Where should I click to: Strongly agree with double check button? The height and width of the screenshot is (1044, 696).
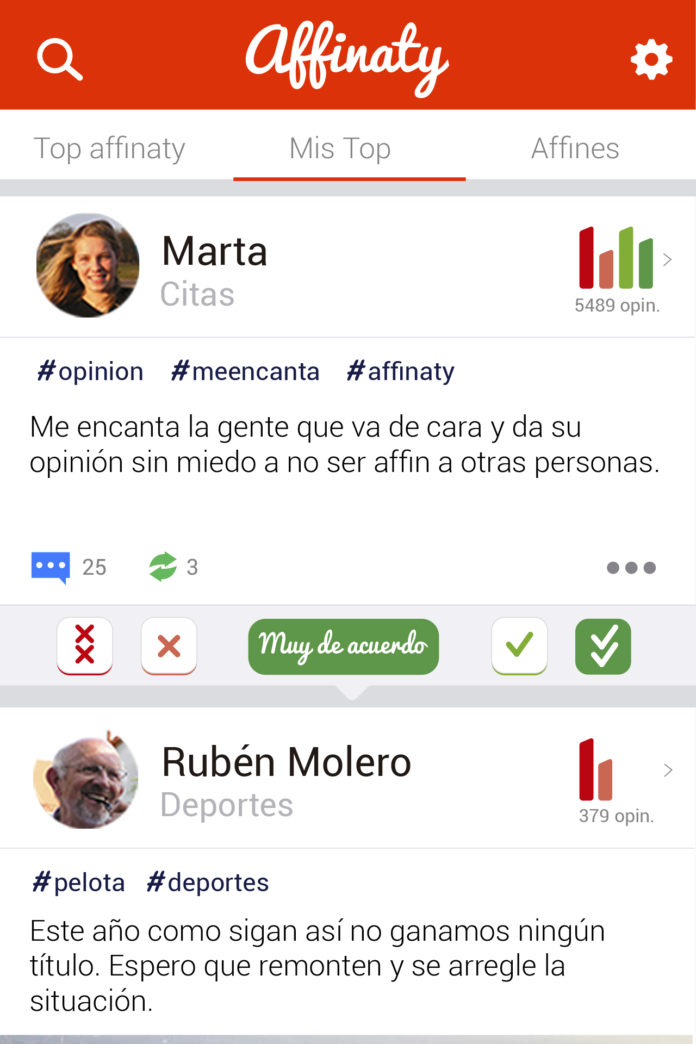[603, 646]
